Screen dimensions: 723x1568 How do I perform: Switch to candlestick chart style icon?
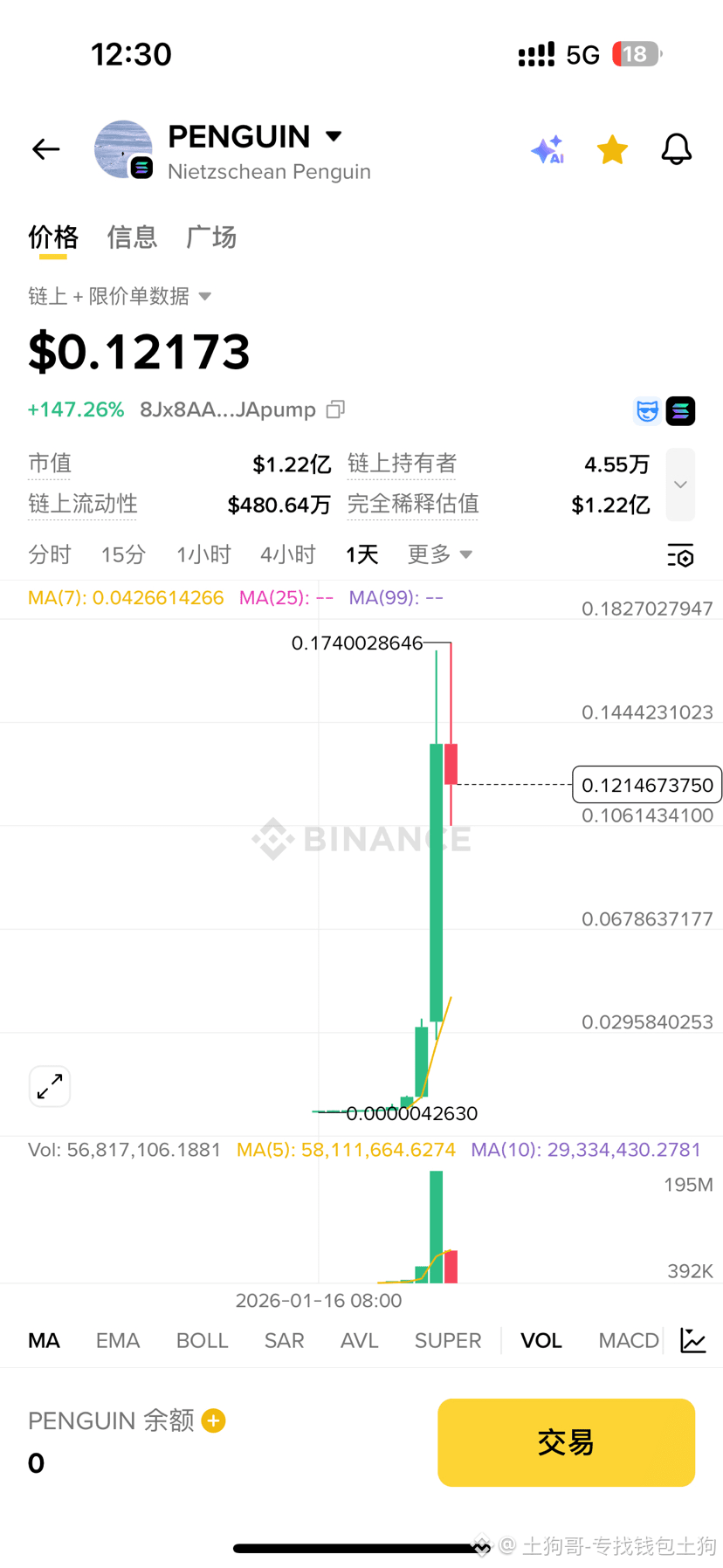pyautogui.click(x=692, y=1340)
